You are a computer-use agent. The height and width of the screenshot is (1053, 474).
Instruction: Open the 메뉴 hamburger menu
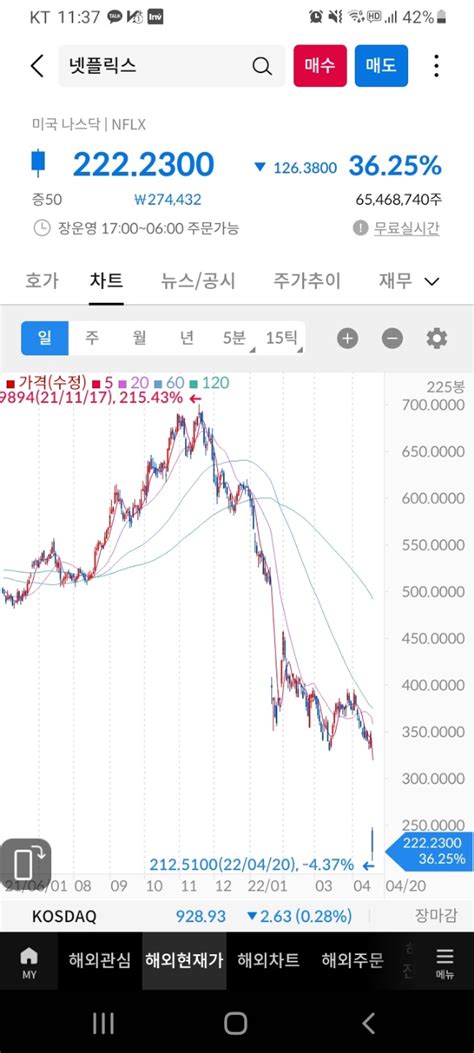coord(444,962)
